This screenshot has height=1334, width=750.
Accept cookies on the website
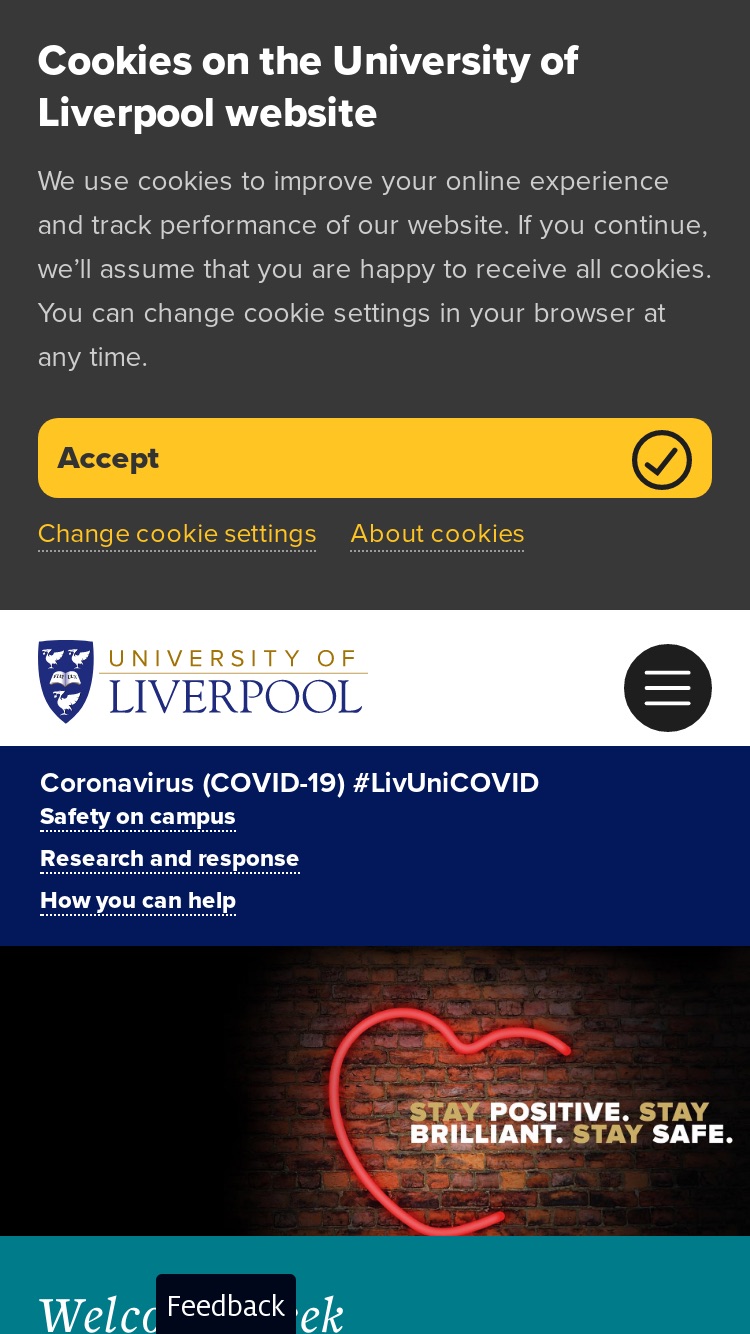(x=375, y=458)
